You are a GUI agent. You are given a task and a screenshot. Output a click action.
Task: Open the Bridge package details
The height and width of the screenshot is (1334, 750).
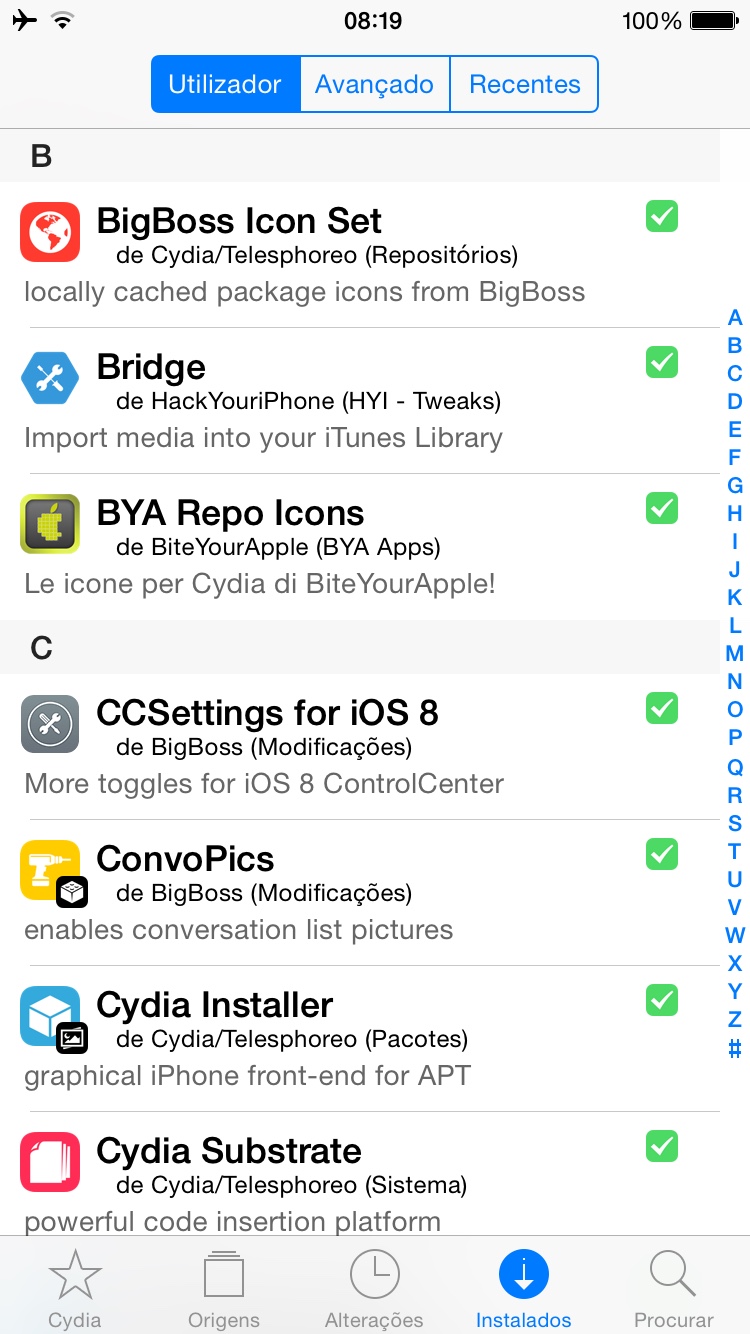(x=360, y=401)
